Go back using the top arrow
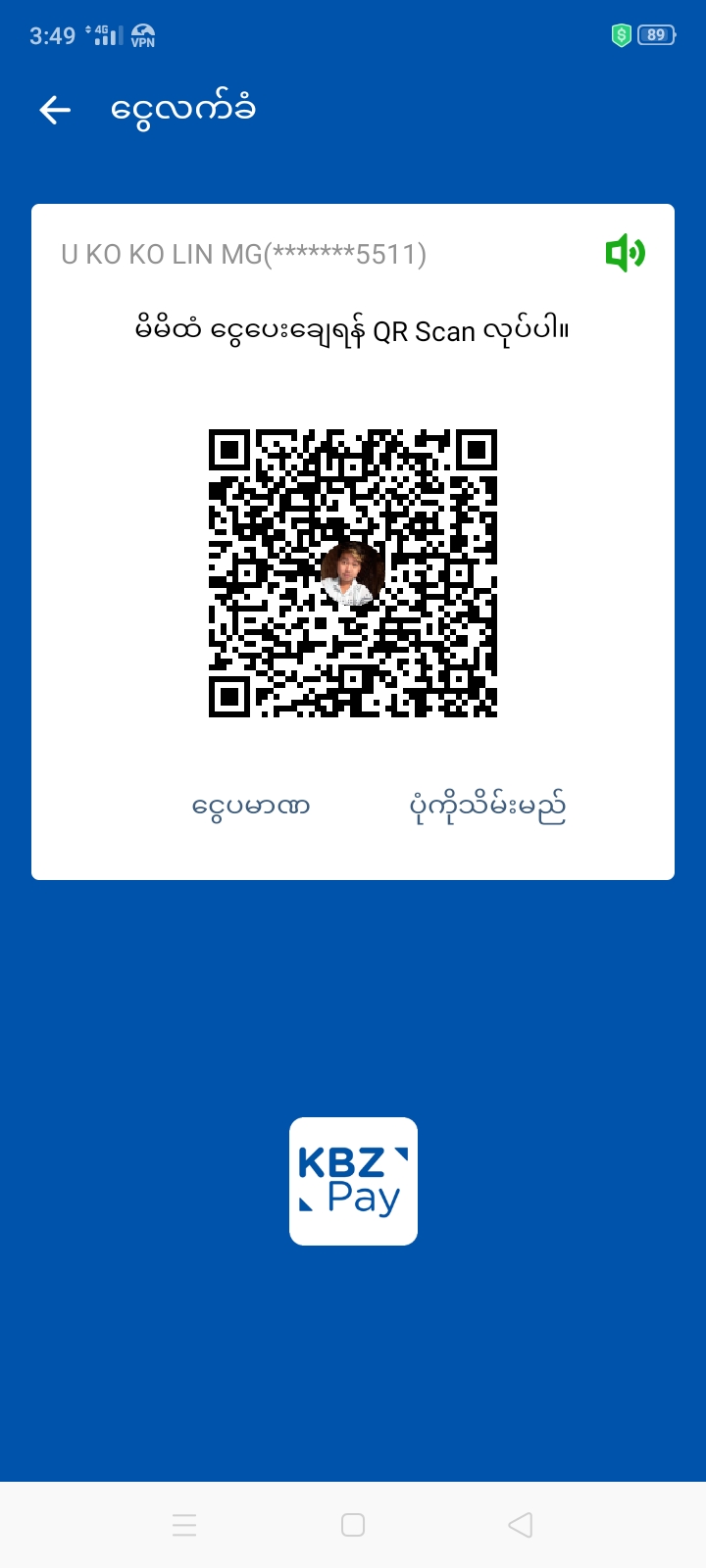 tap(56, 110)
